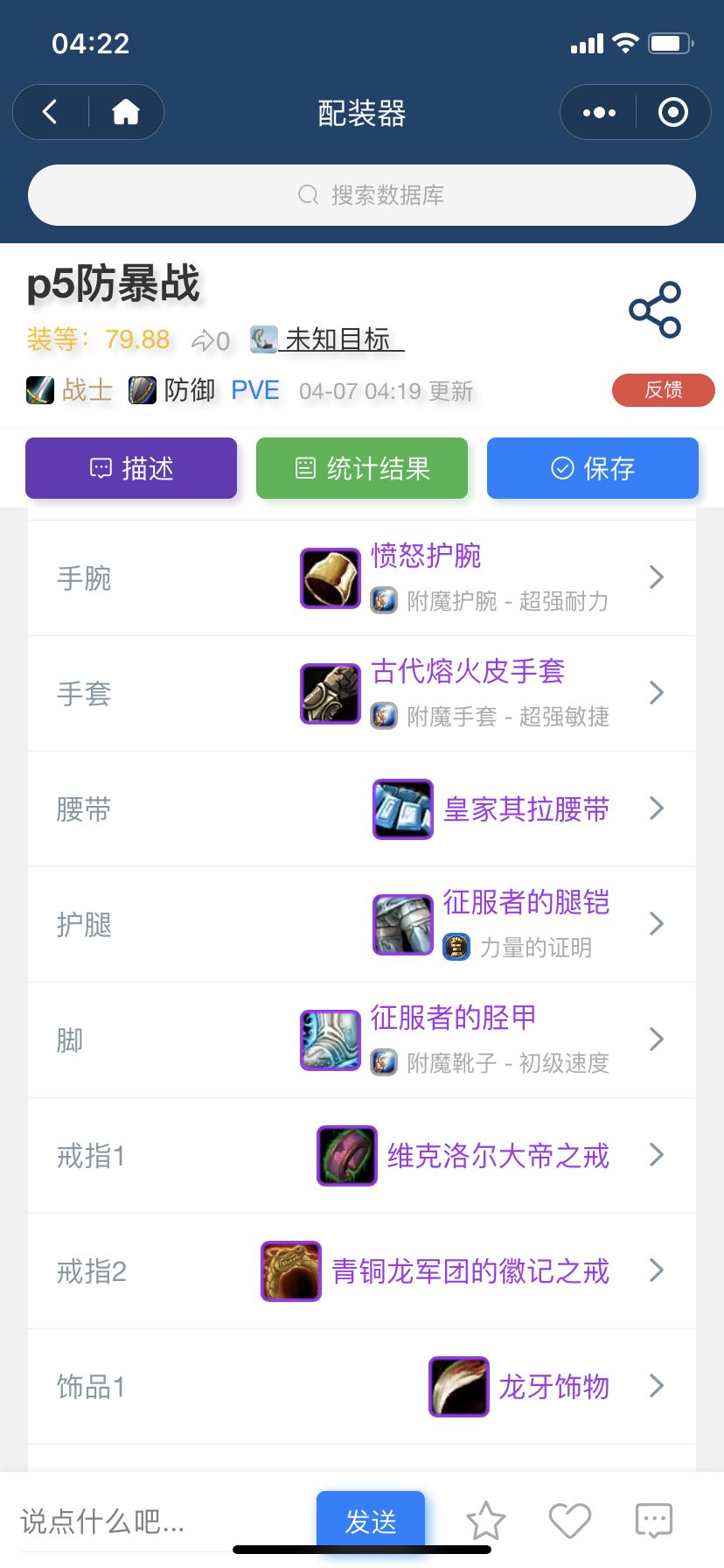Viewport: 724px width, 1568px height.
Task: Click the 皇家其拉腰带 belt icon
Action: coord(402,809)
